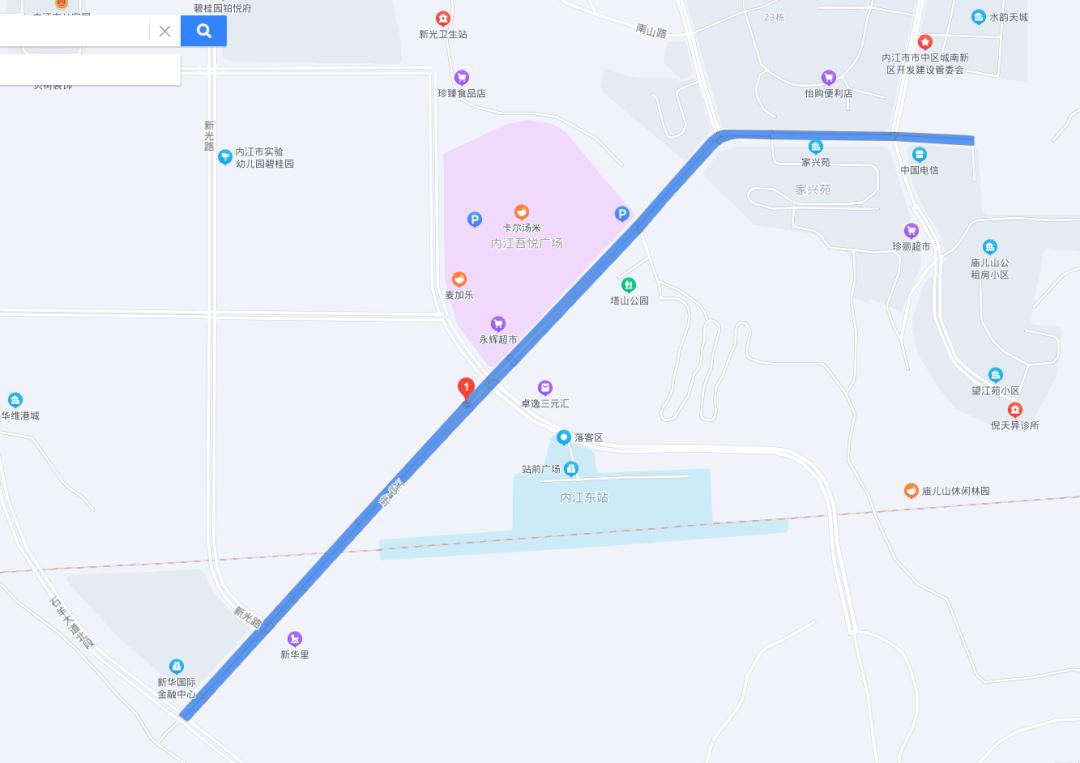Image resolution: width=1080 pixels, height=763 pixels.
Task: Open the 内江吾悦广场 place marker
Action: [526, 243]
